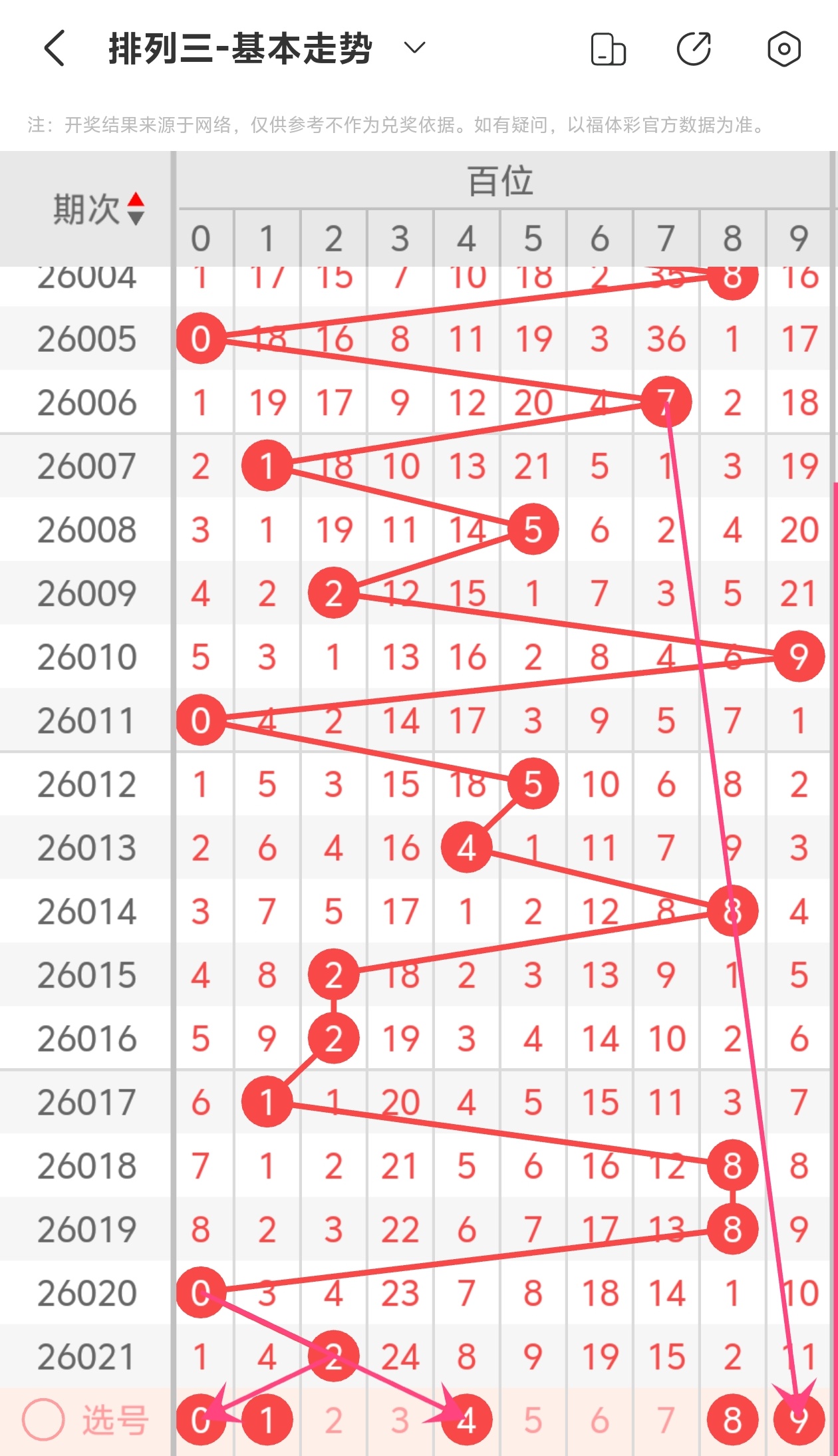Open chart settings hexagon icon
The width and height of the screenshot is (838, 1456).
pyautogui.click(x=783, y=49)
